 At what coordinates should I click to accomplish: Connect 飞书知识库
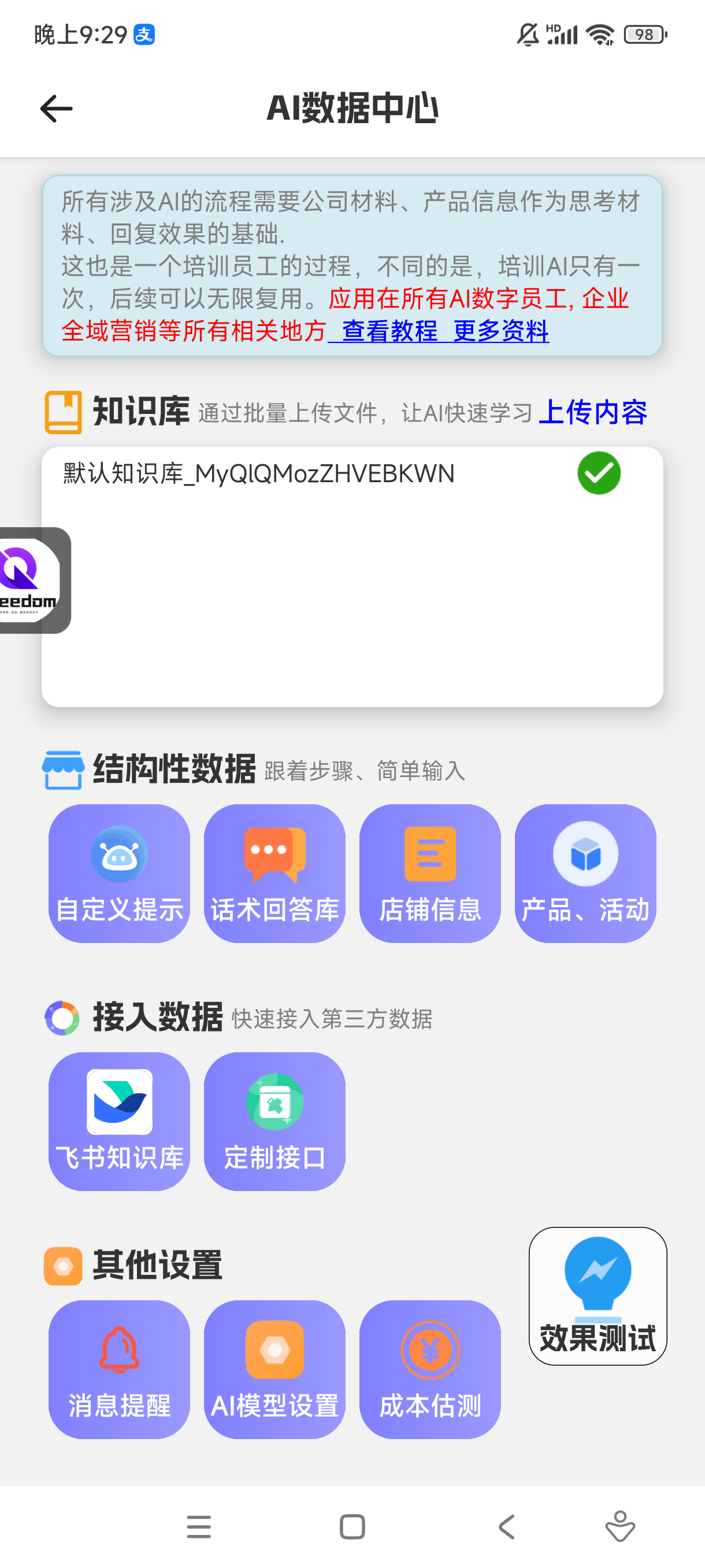pos(119,1120)
